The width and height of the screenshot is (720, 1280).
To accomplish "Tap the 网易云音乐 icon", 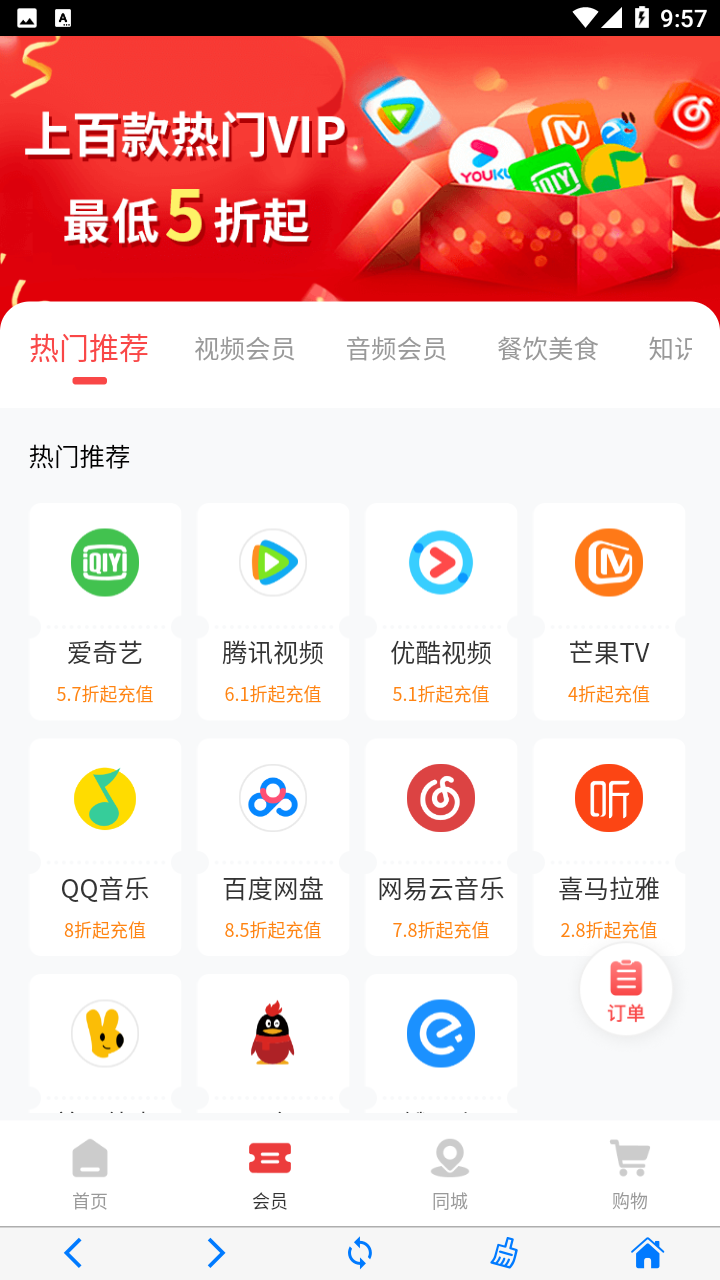I will pyautogui.click(x=441, y=798).
